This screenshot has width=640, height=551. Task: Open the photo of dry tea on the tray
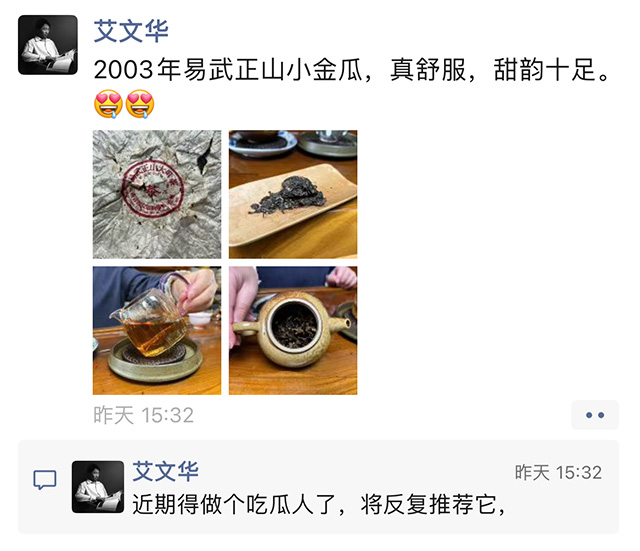293,194
